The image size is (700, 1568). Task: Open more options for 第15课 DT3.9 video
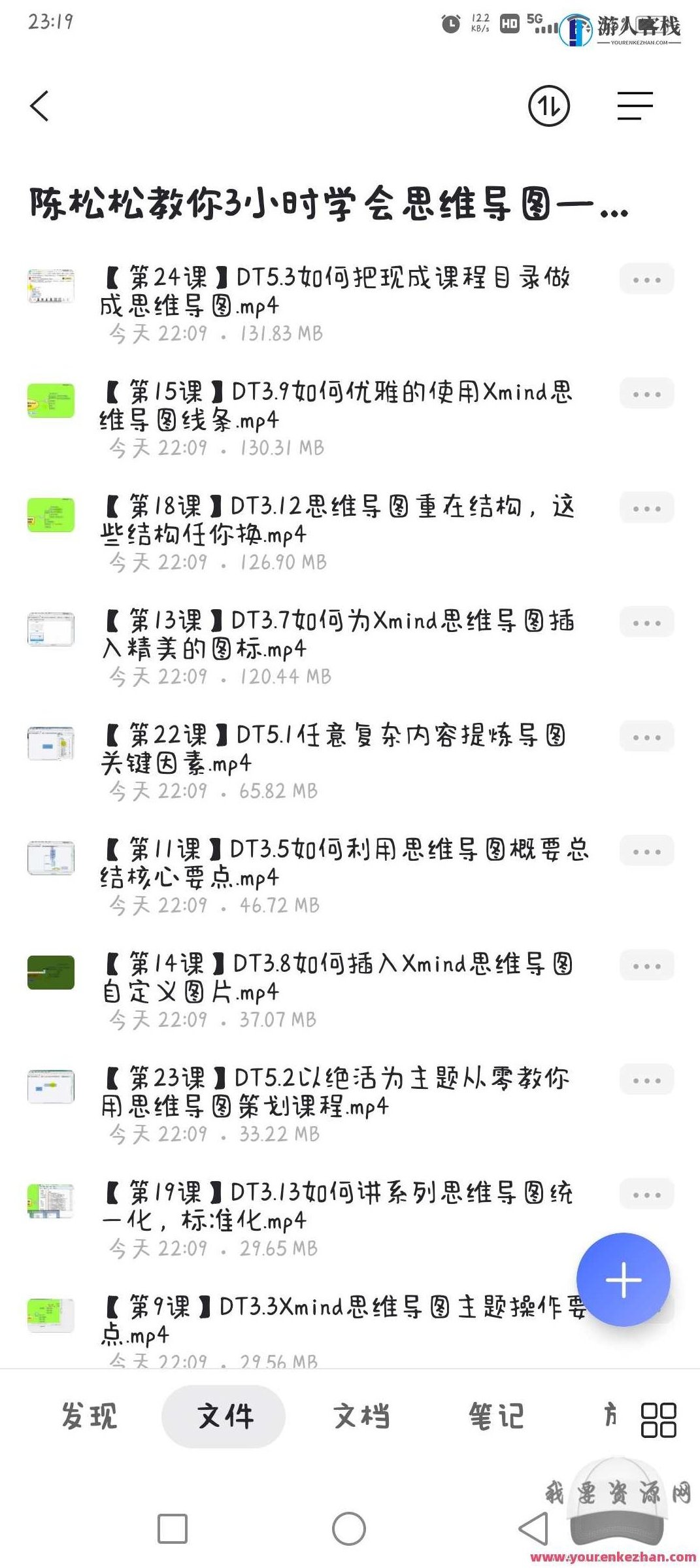[x=646, y=393]
